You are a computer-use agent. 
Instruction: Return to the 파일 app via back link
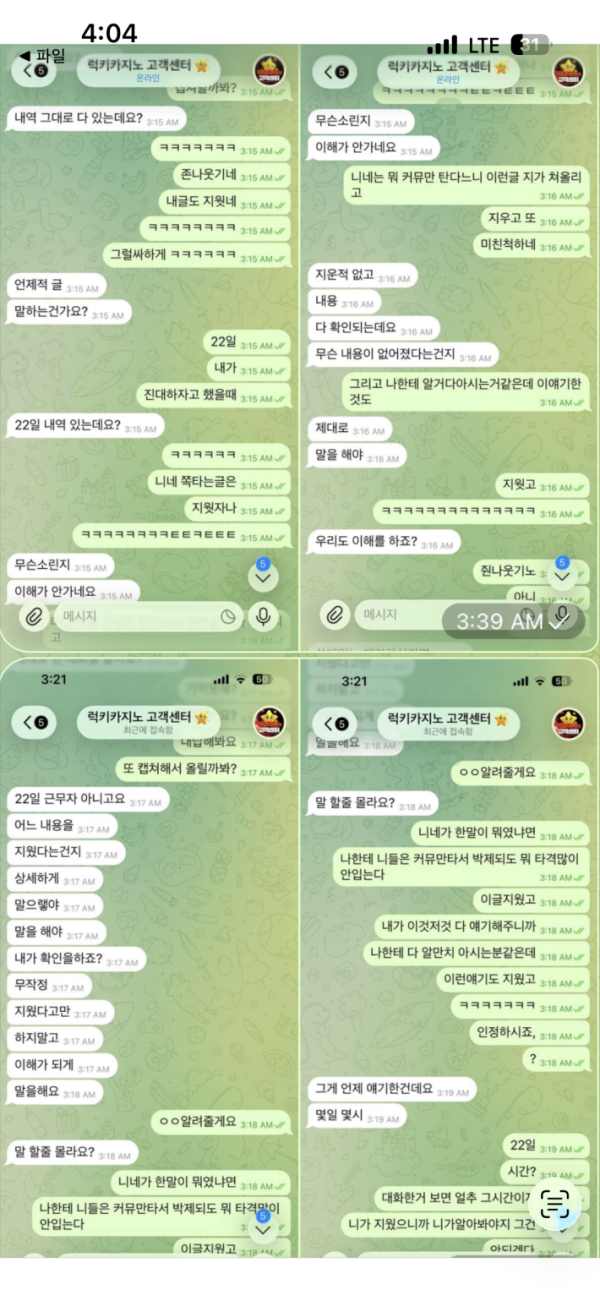(x=42, y=56)
